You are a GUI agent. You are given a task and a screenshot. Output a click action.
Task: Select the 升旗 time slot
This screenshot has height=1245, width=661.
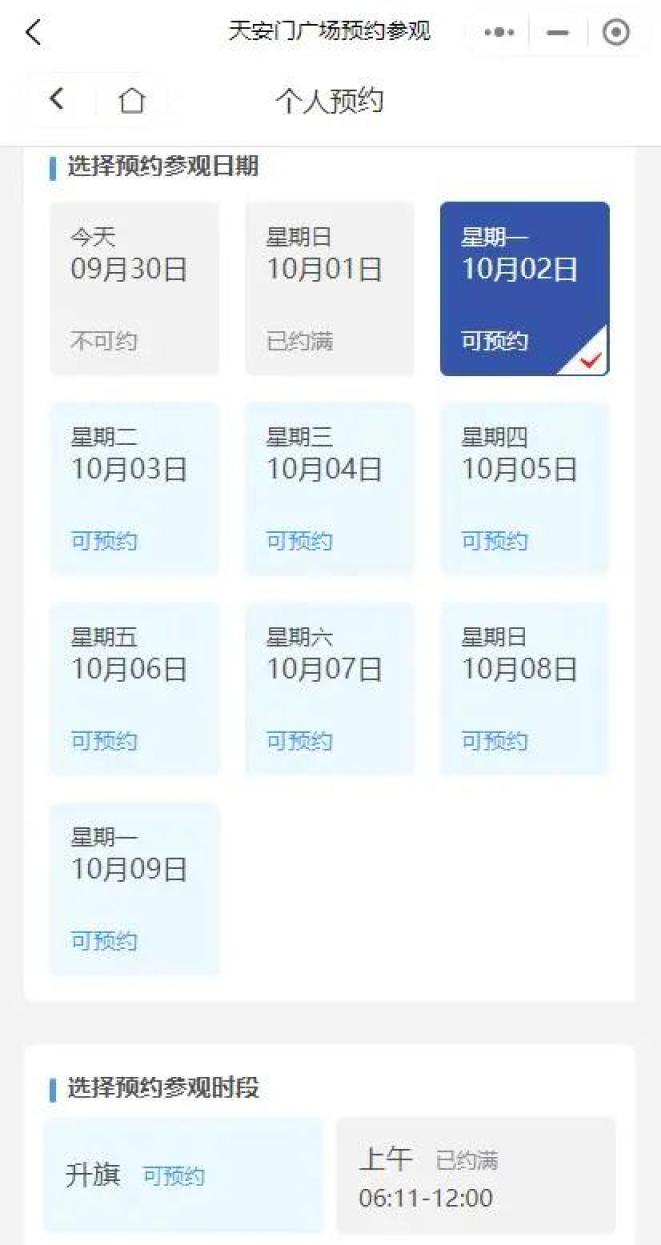183,1175
